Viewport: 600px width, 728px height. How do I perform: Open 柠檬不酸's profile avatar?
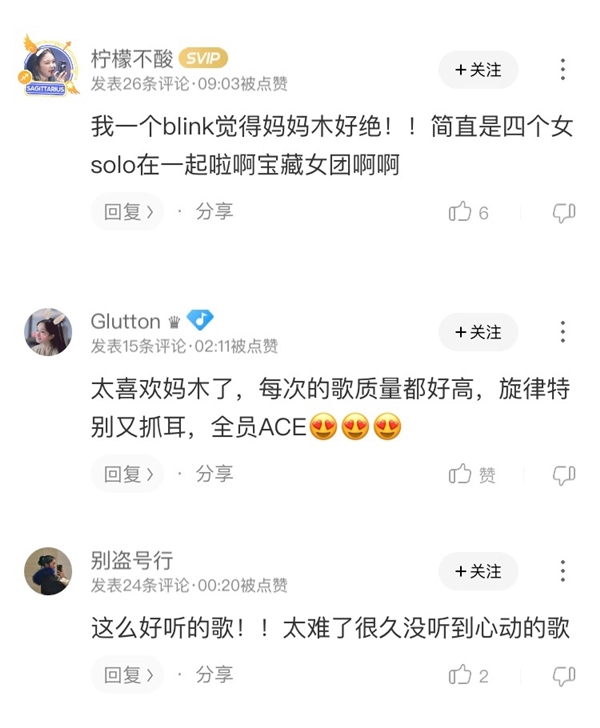pos(46,68)
